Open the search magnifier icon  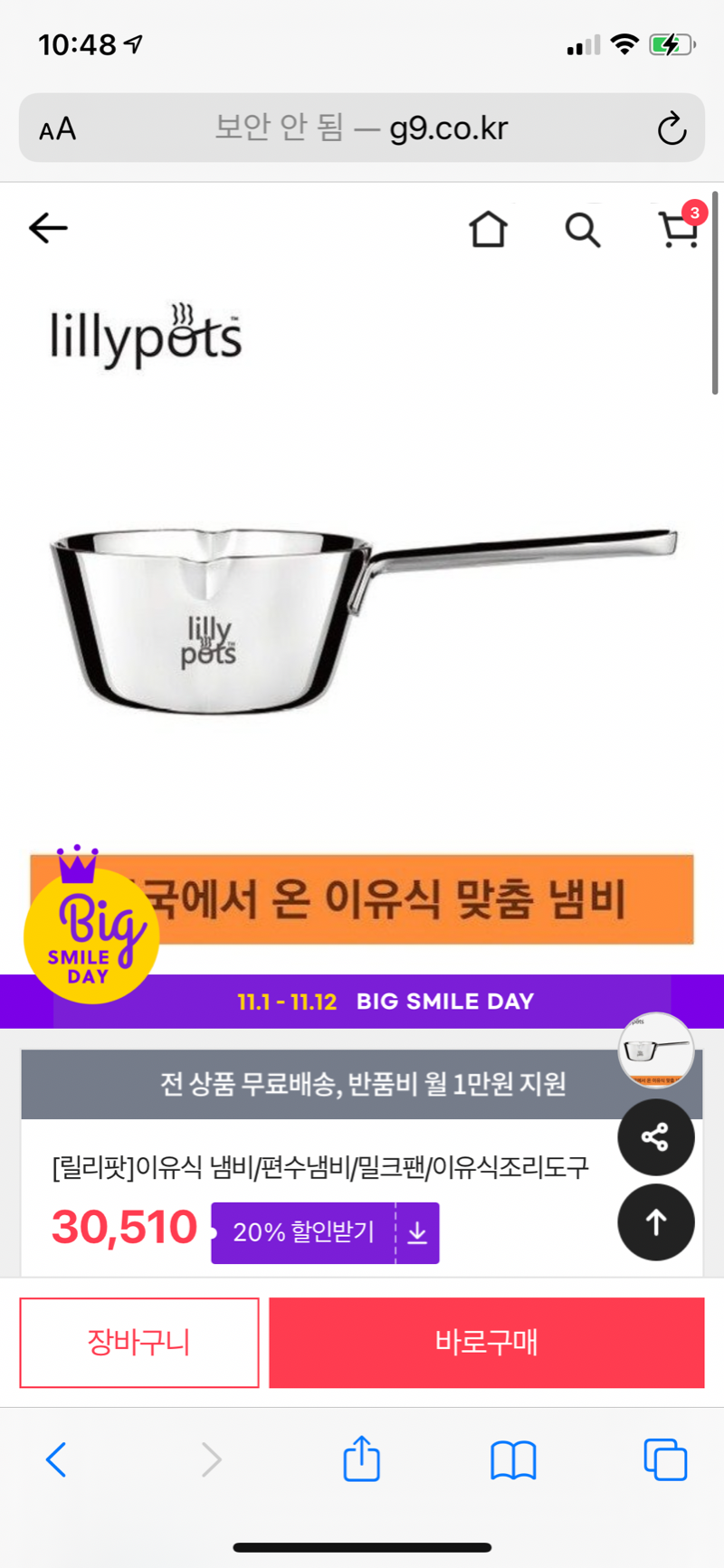click(x=583, y=230)
